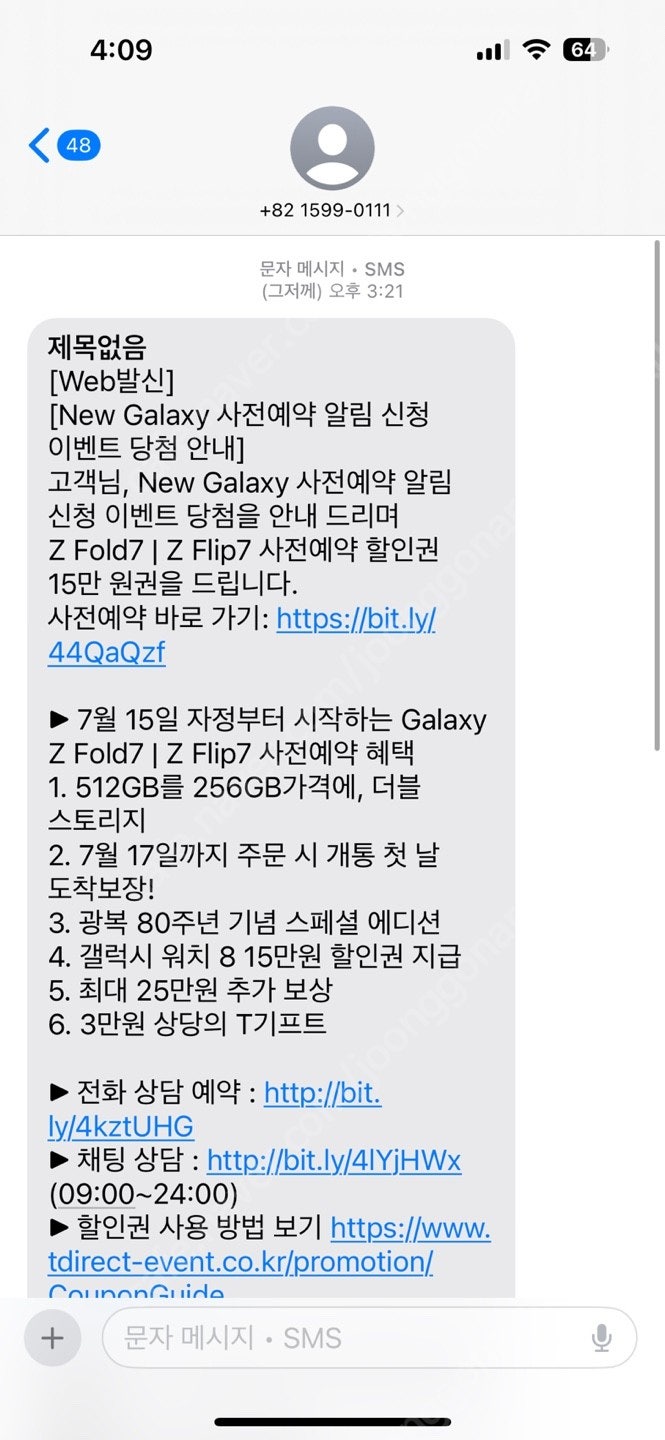The height and width of the screenshot is (1440, 665).
Task: Start voice dictation with the microphone icon
Action: click(x=602, y=1338)
